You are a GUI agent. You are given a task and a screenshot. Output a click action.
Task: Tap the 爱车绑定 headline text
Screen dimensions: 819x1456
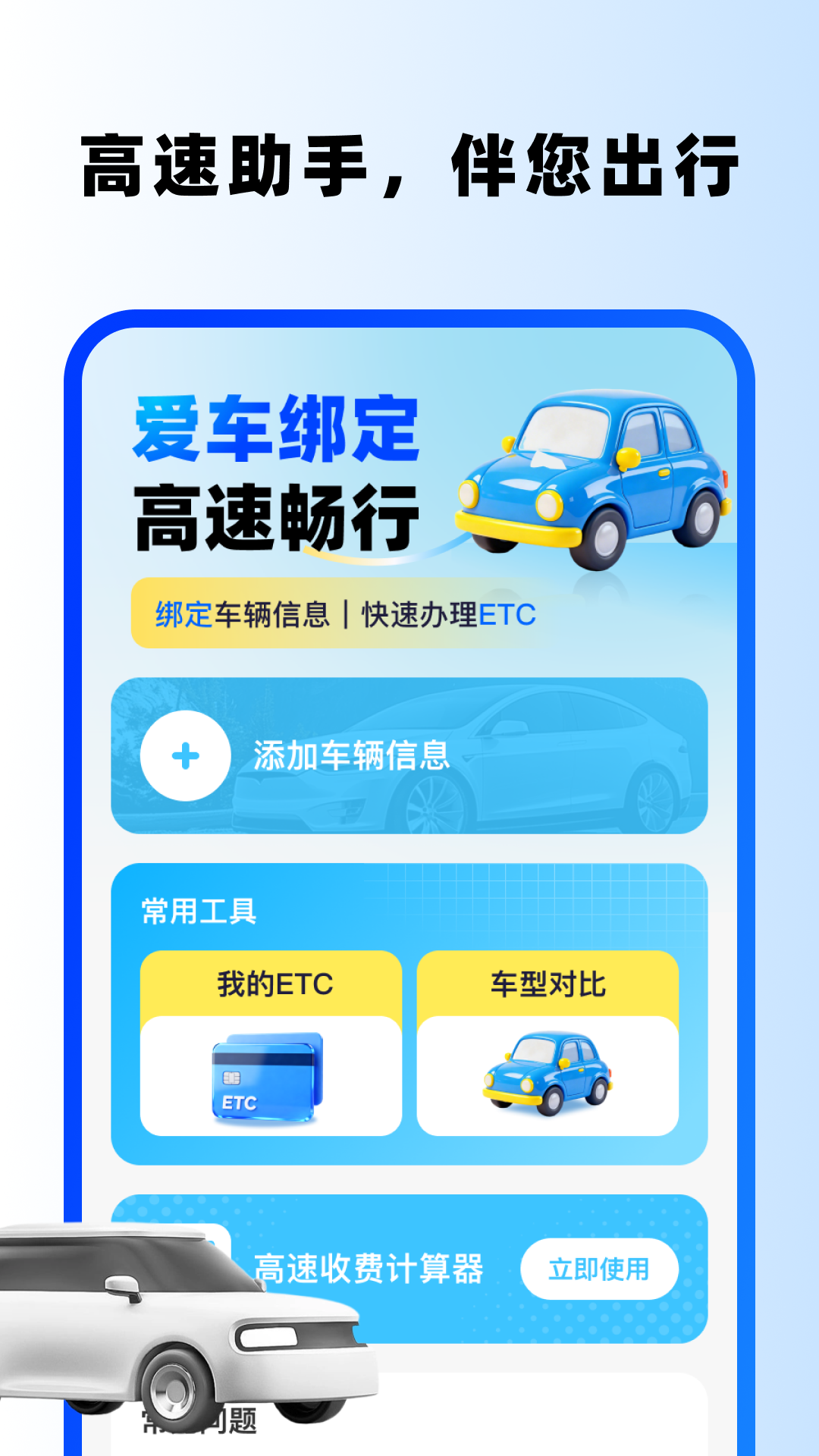(277, 432)
